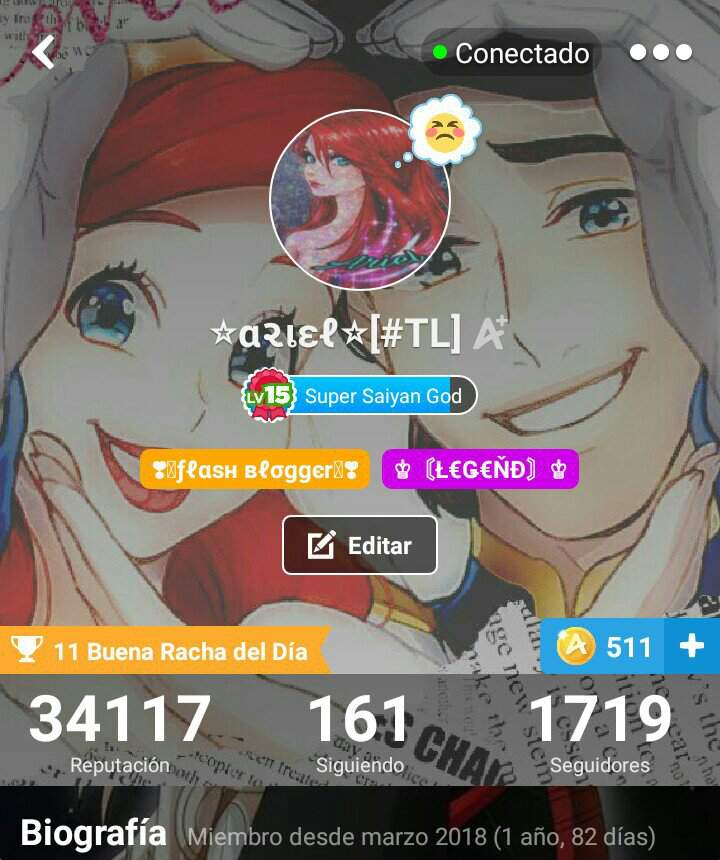Open the profile avatar picture
The height and width of the screenshot is (860, 720).
coord(359,199)
